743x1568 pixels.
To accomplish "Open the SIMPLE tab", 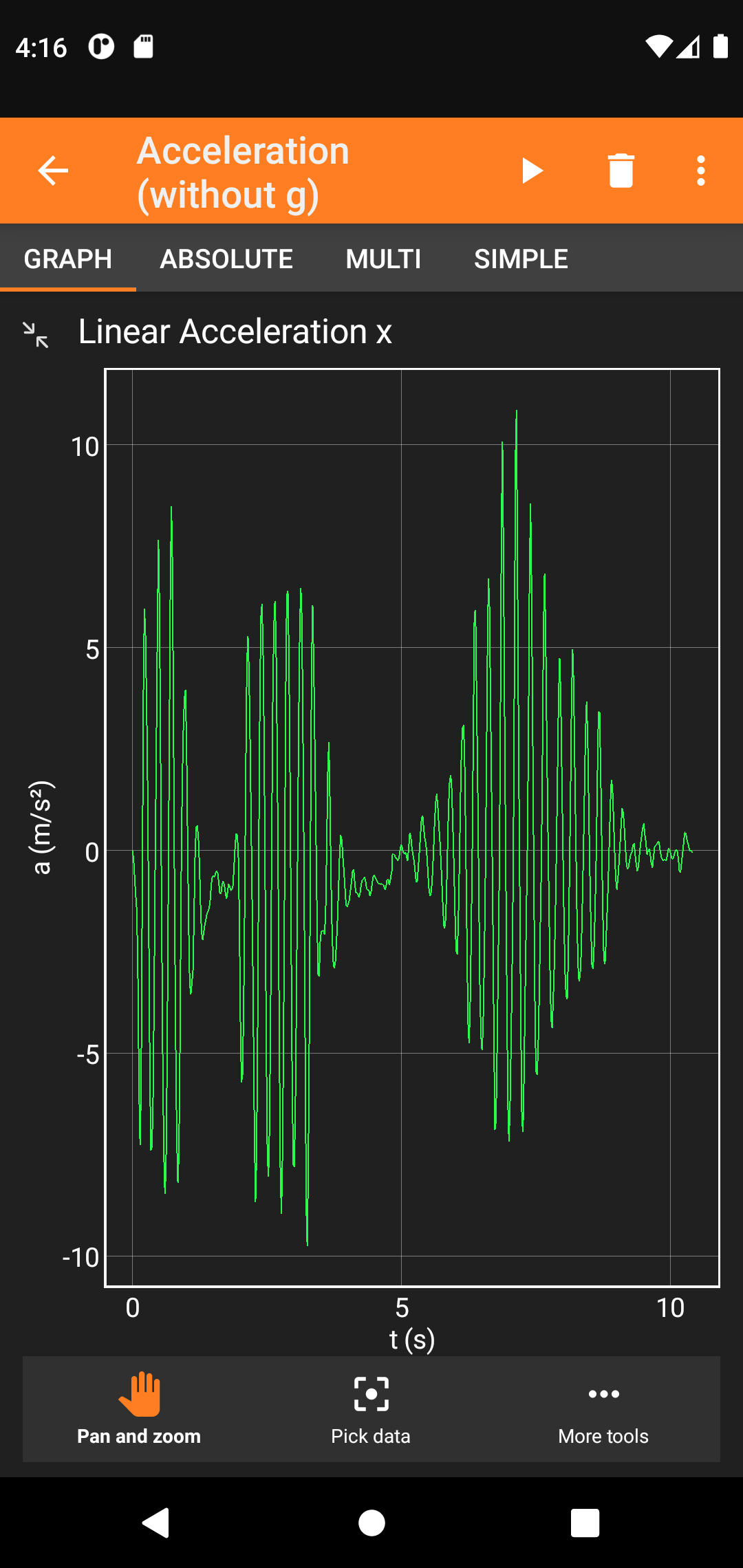I will tap(521, 259).
